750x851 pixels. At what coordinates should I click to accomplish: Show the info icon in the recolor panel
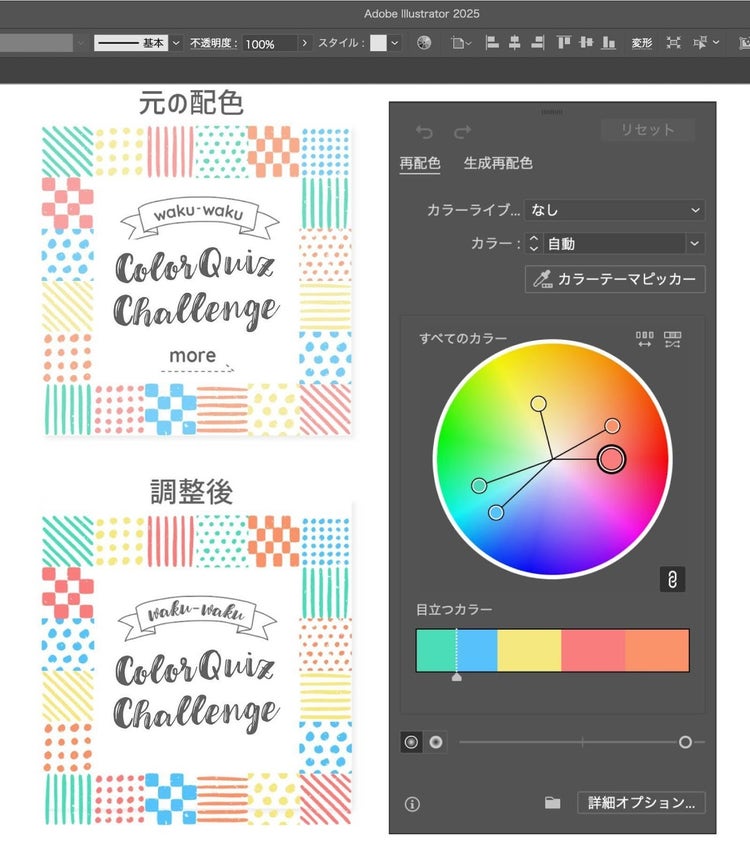(x=412, y=803)
